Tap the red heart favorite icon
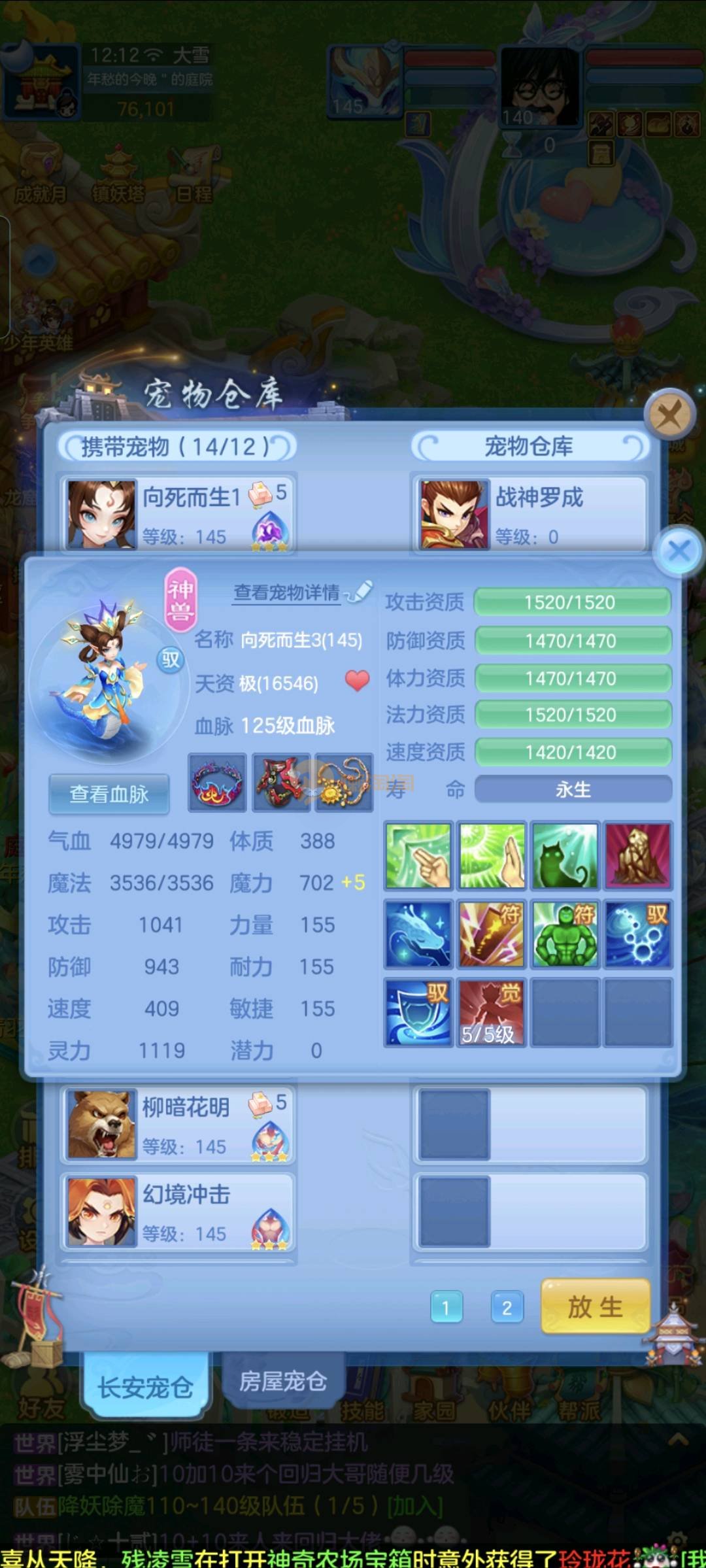 [x=357, y=681]
